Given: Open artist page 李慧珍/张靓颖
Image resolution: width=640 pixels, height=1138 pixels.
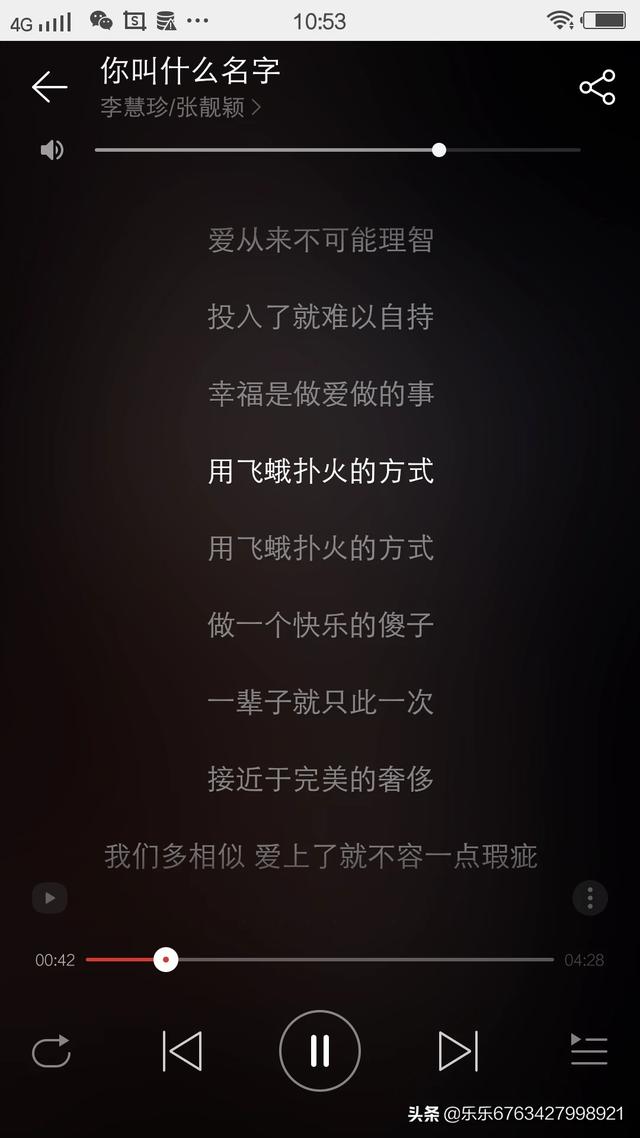Looking at the screenshot, I should click(180, 107).
